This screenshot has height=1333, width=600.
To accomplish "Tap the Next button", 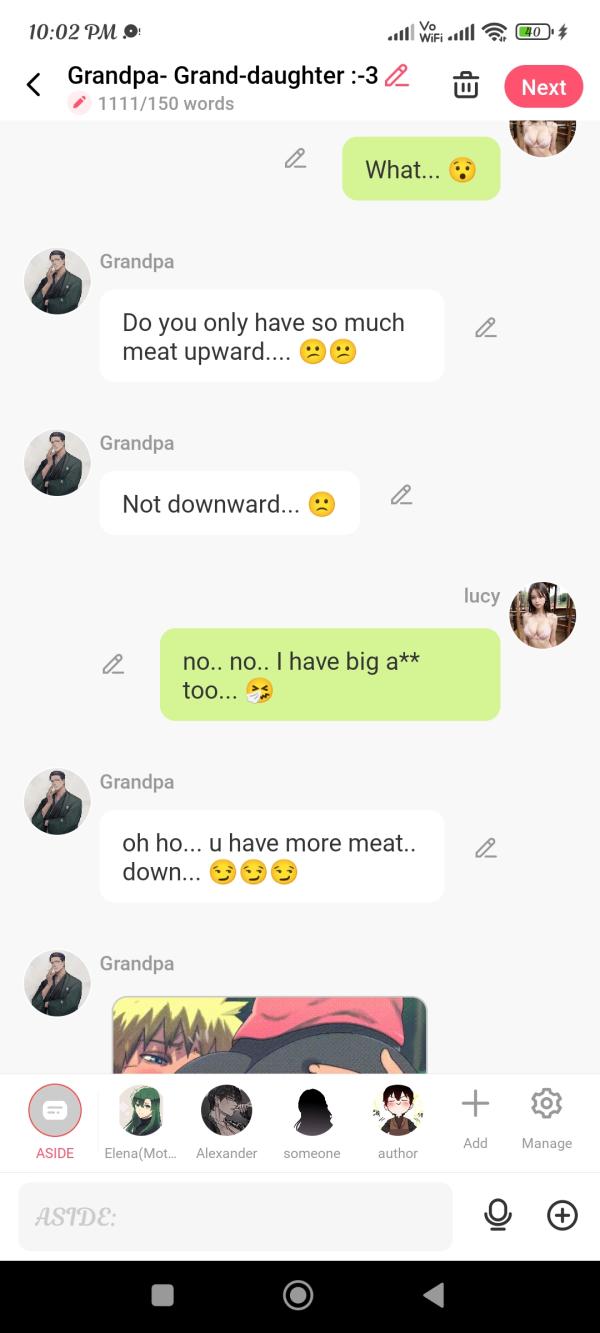I will click(x=543, y=87).
